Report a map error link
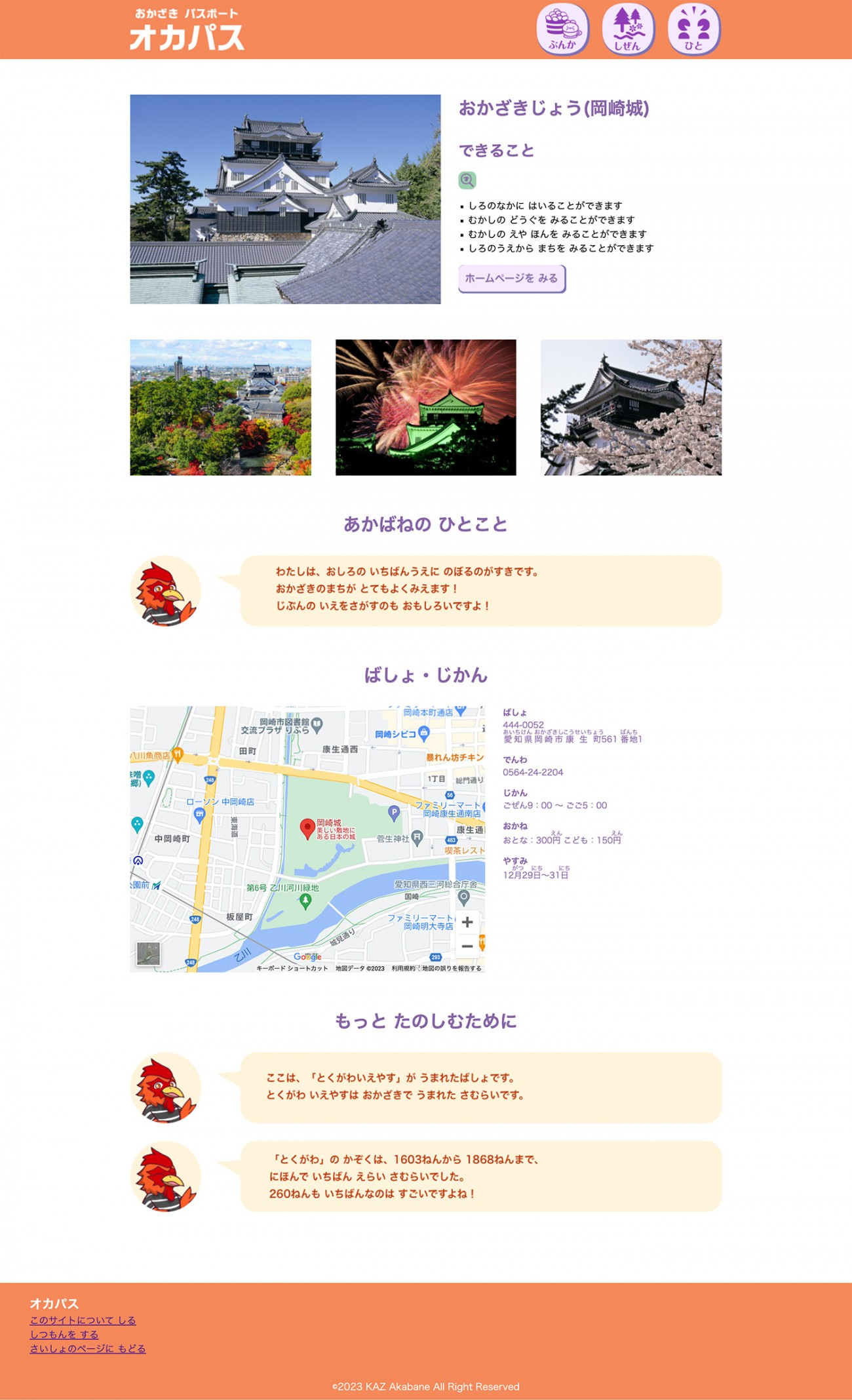Screen dimensions: 852x1400 tap(452, 968)
